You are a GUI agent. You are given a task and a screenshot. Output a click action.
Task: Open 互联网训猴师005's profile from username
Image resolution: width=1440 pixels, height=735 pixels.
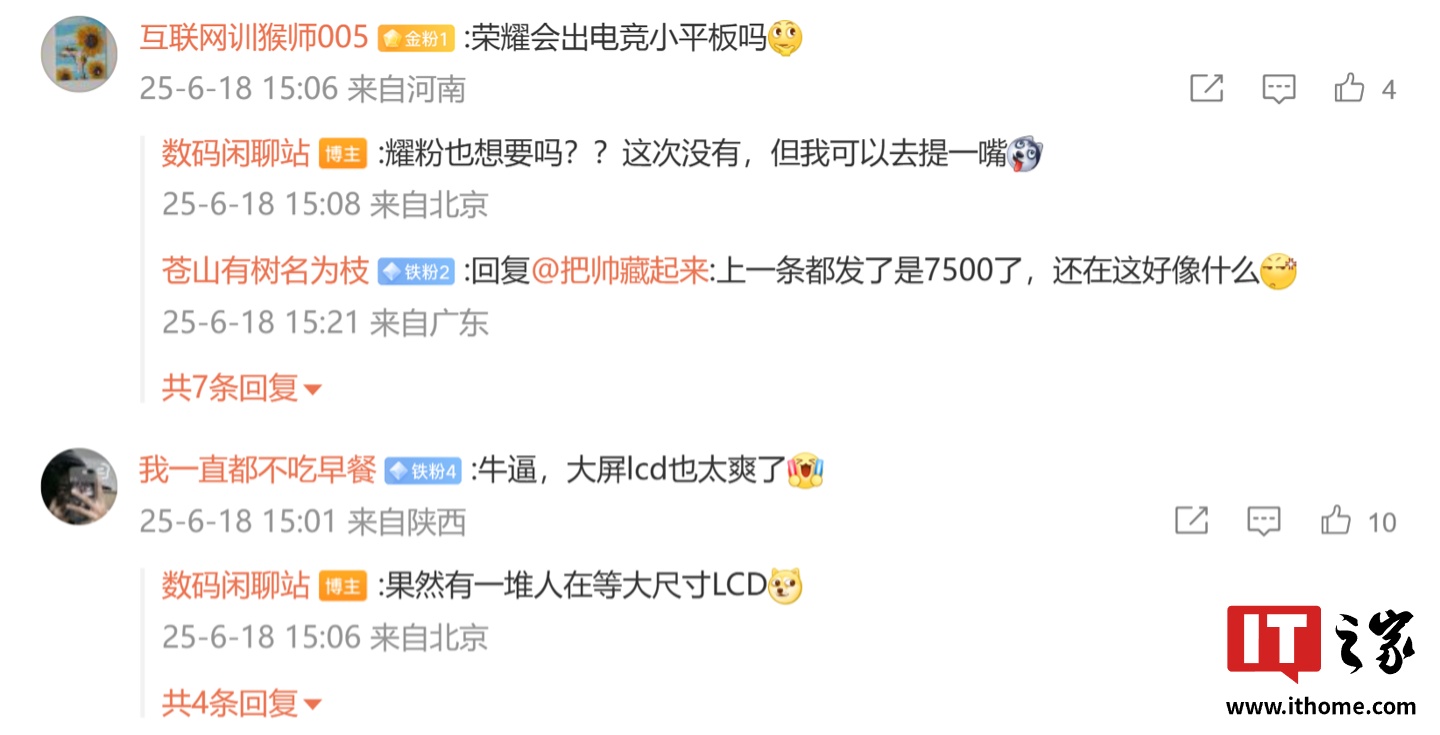tap(254, 39)
